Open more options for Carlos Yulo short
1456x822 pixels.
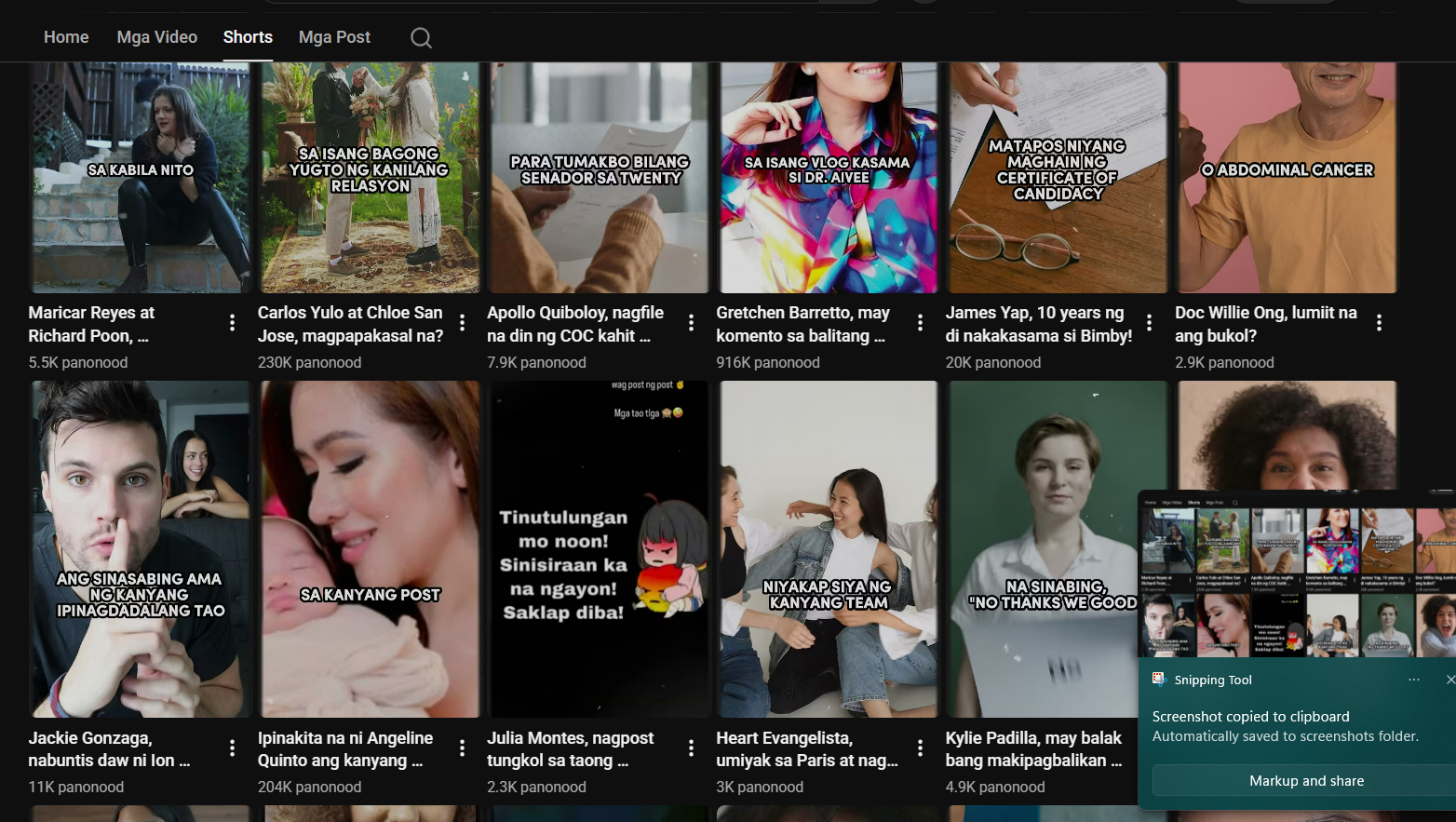[x=462, y=323]
